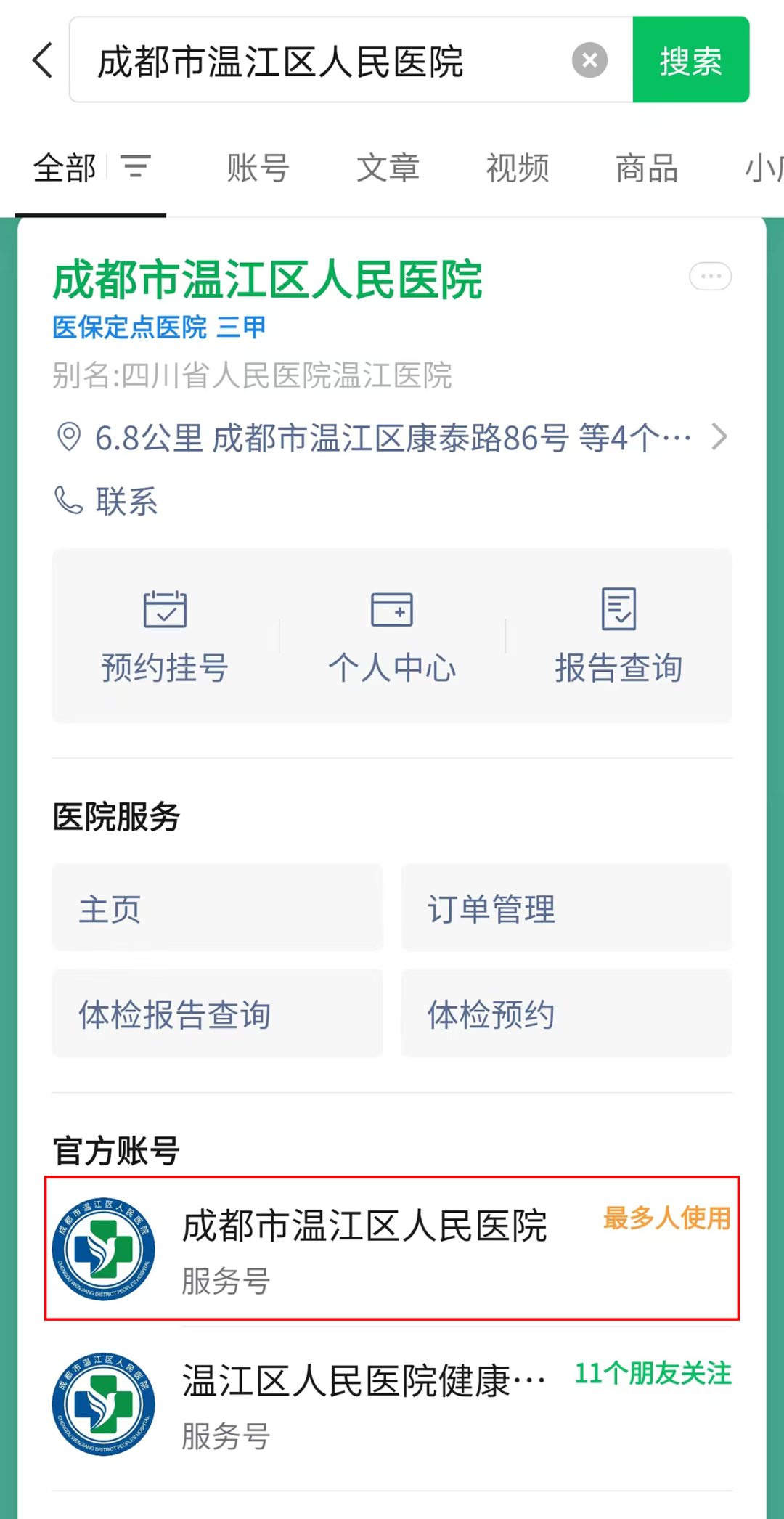Screen dimensions: 784x1519
Task: Tap the green 搜索 button
Action: (690, 60)
